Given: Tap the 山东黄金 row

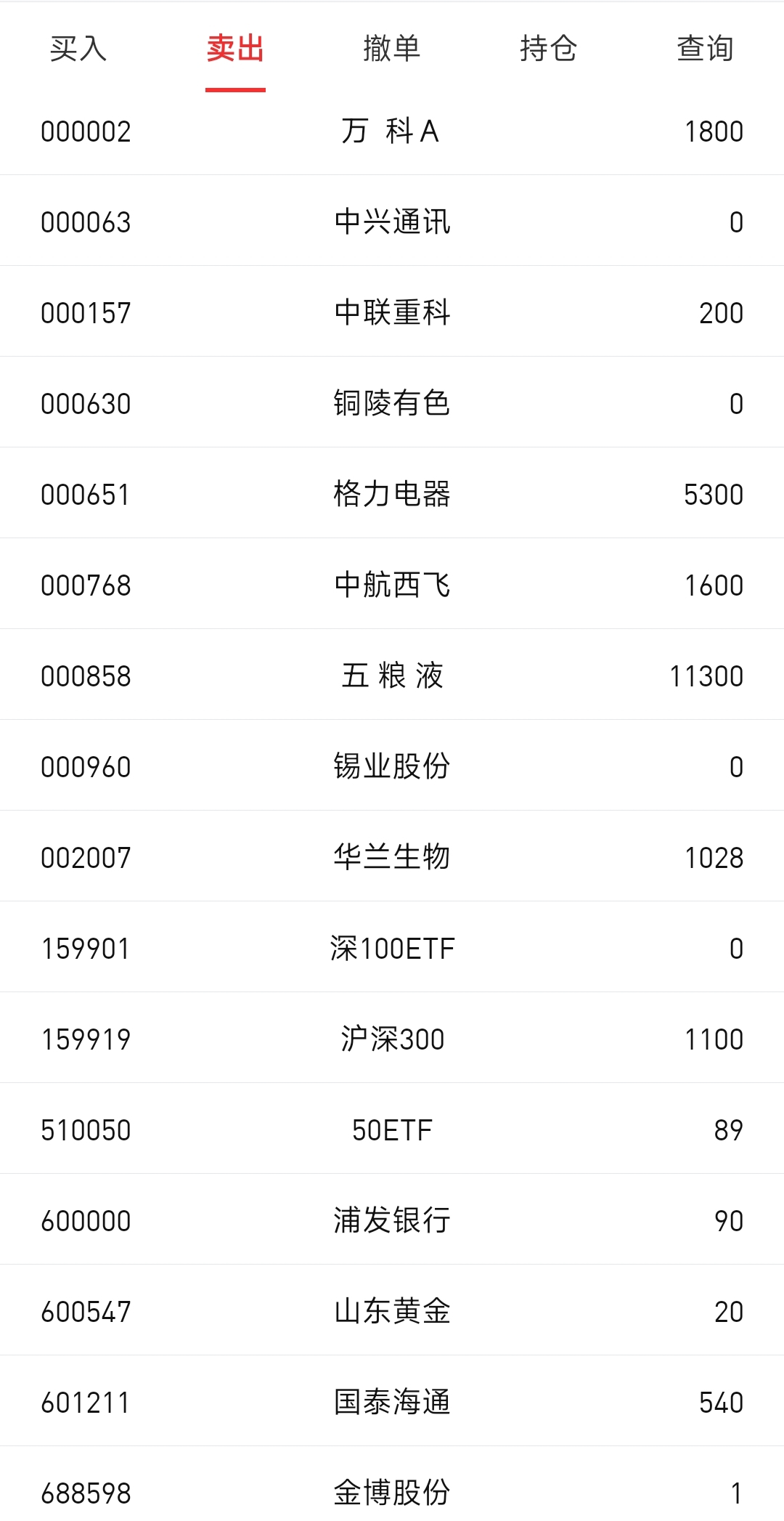Looking at the screenshot, I should click(392, 1312).
